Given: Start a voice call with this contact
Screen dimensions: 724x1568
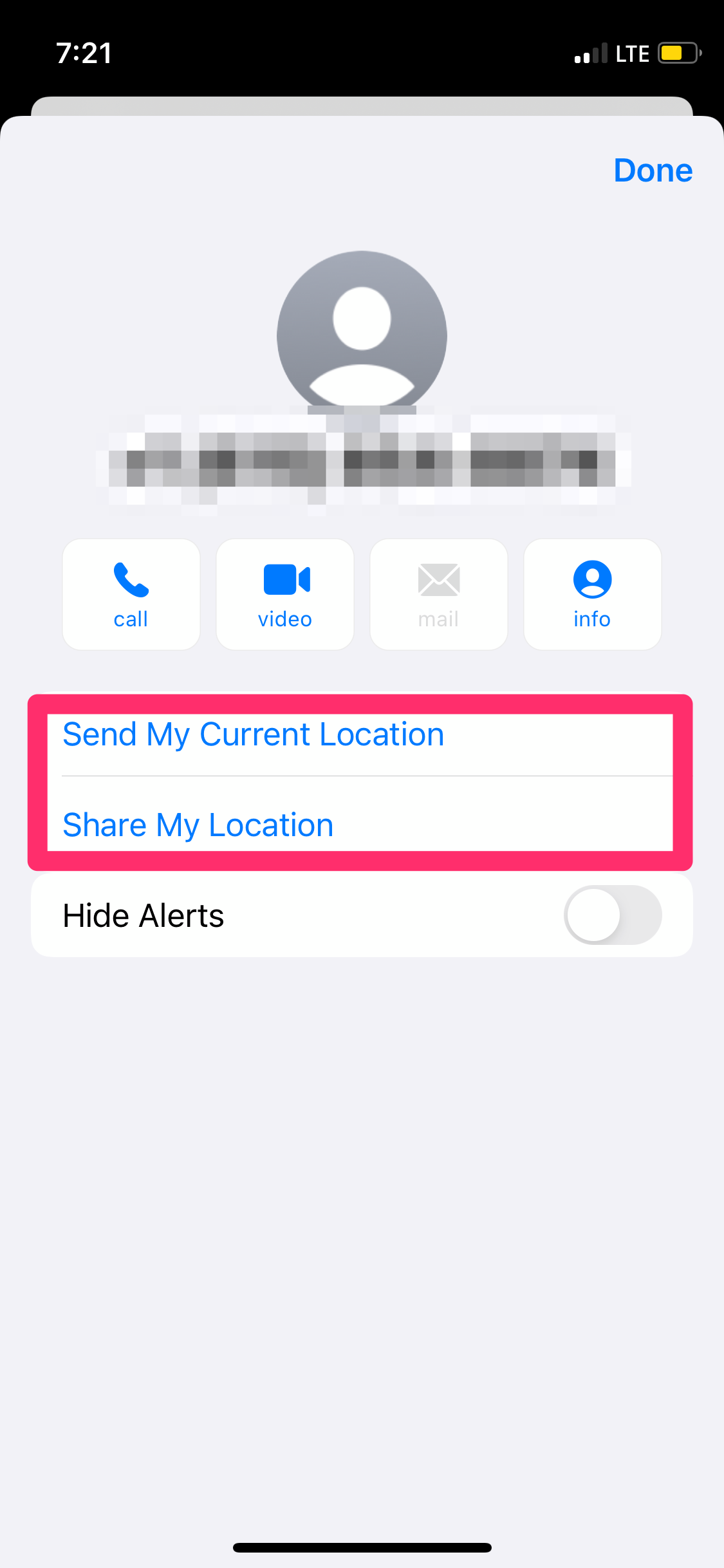Looking at the screenshot, I should tap(131, 595).
